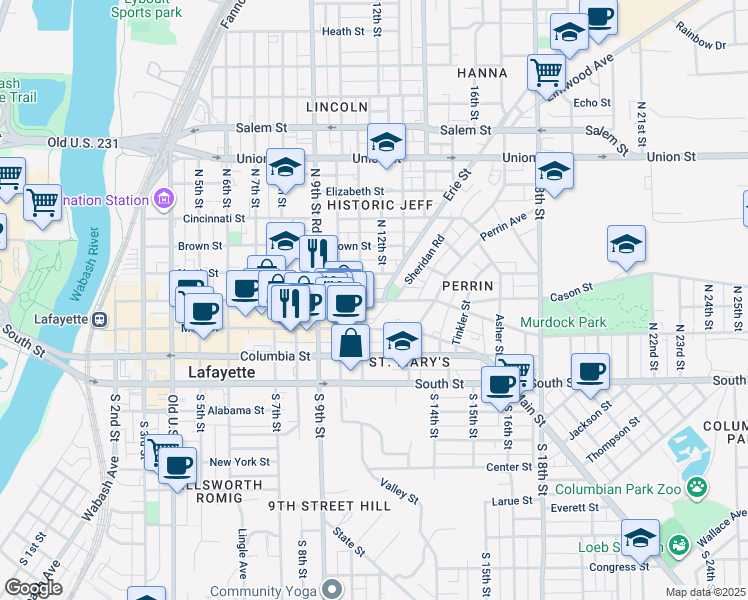This screenshot has width=748, height=600.
Task: Select the shopping bag marker on Columbia St
Action: [351, 346]
